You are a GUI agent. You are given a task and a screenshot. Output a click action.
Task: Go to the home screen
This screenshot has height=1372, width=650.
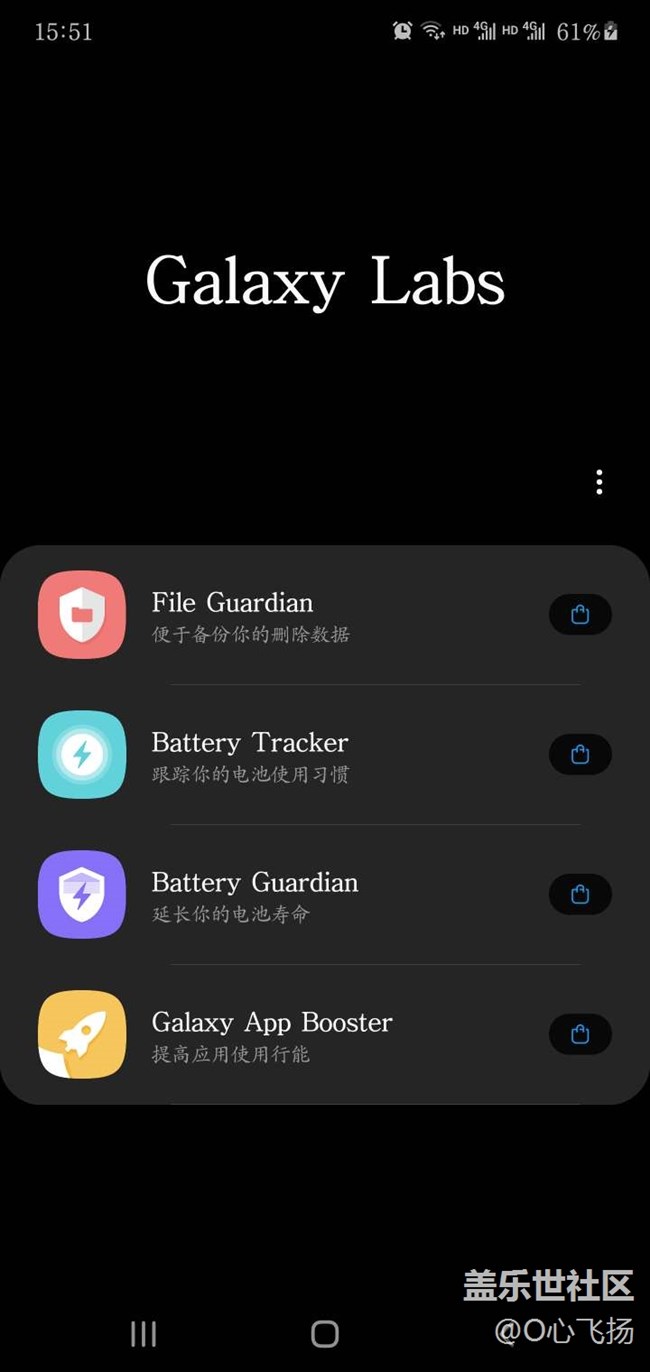click(x=325, y=1333)
